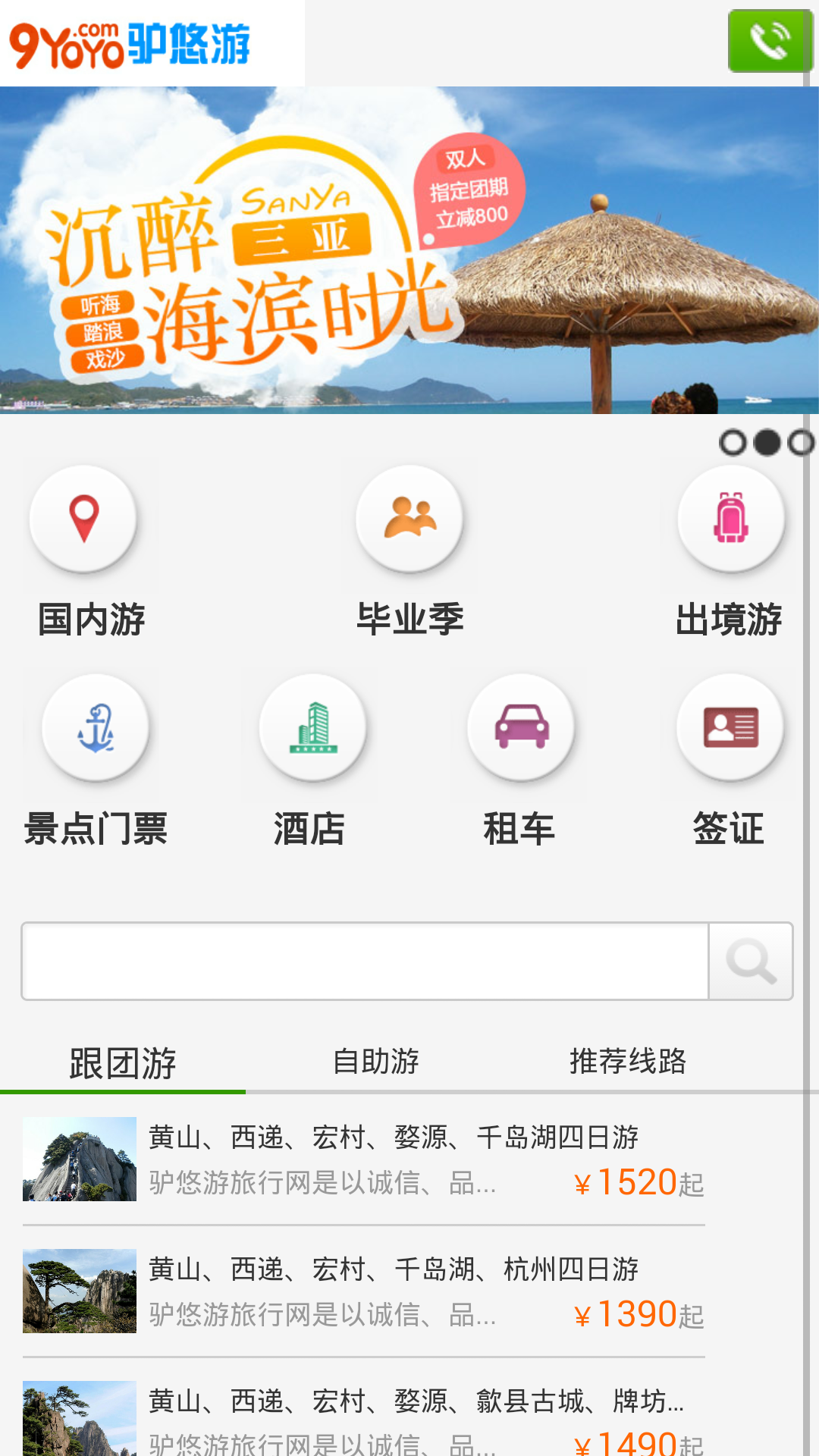Tap the anchor icon for 景点门票 tickets

click(x=96, y=726)
